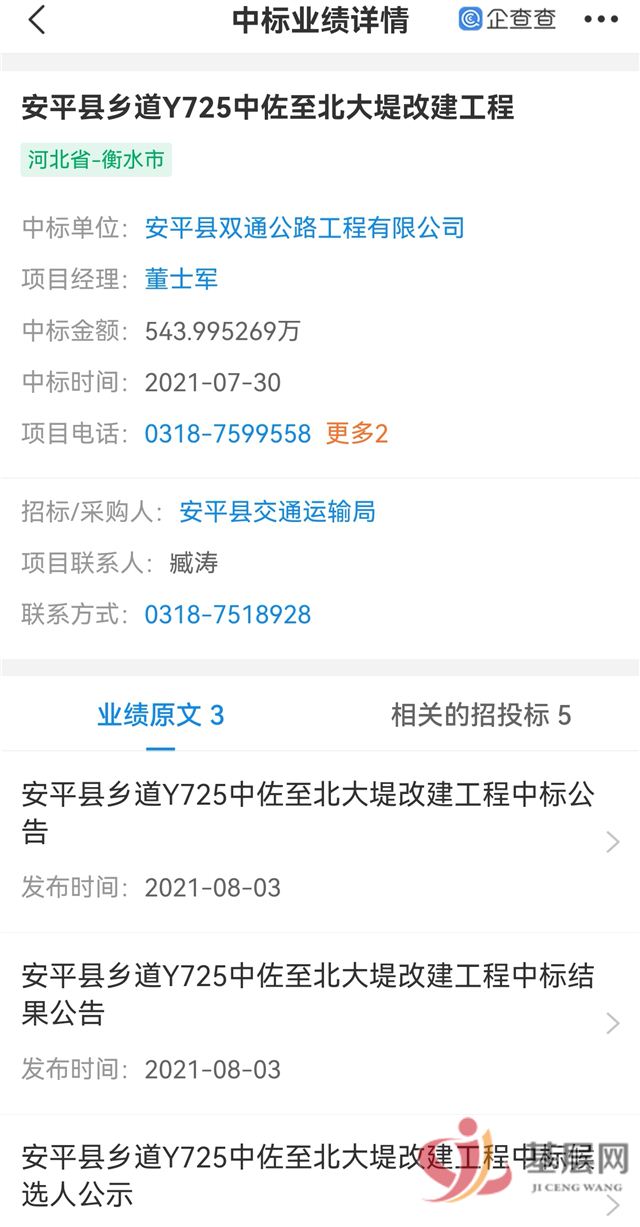Dial contact number 0318-7518928
Image resolution: width=640 pixels, height=1227 pixels.
click(228, 614)
